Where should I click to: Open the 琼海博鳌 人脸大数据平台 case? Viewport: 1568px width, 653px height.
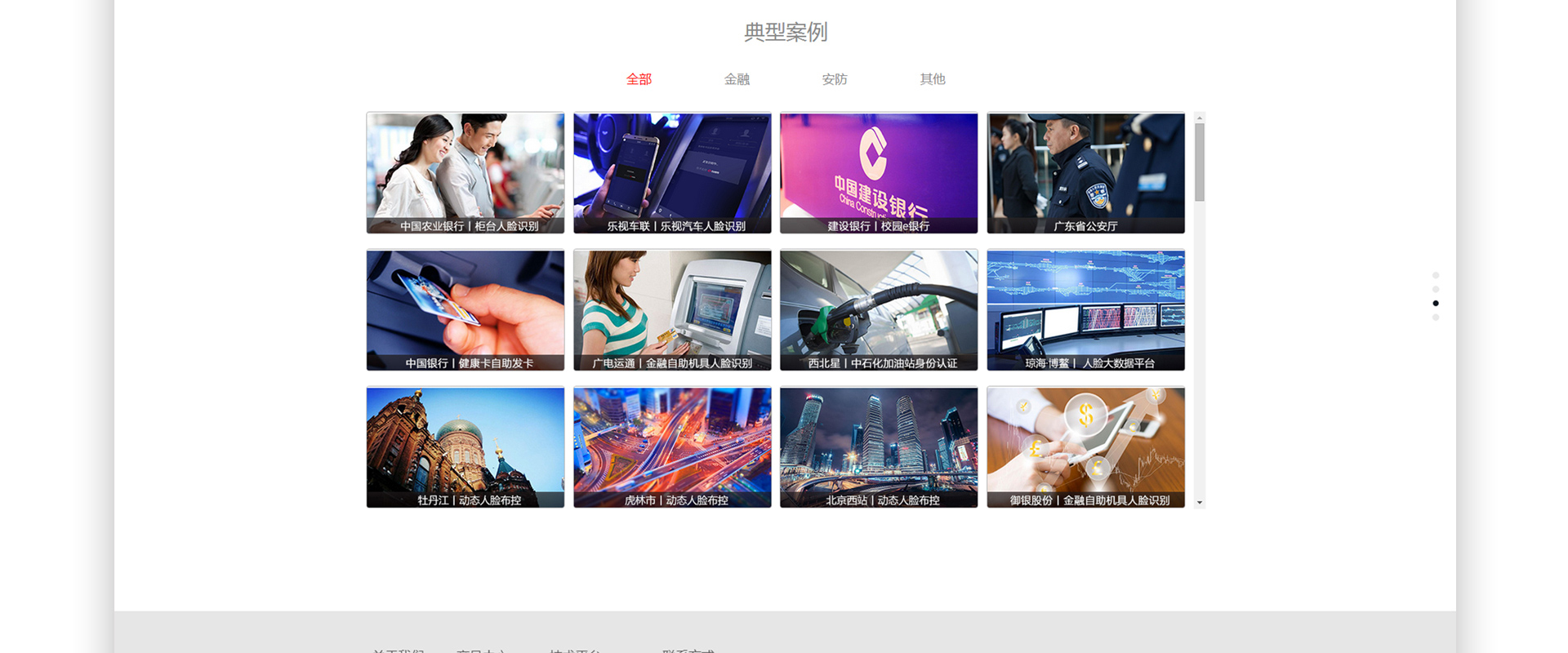[1085, 310]
